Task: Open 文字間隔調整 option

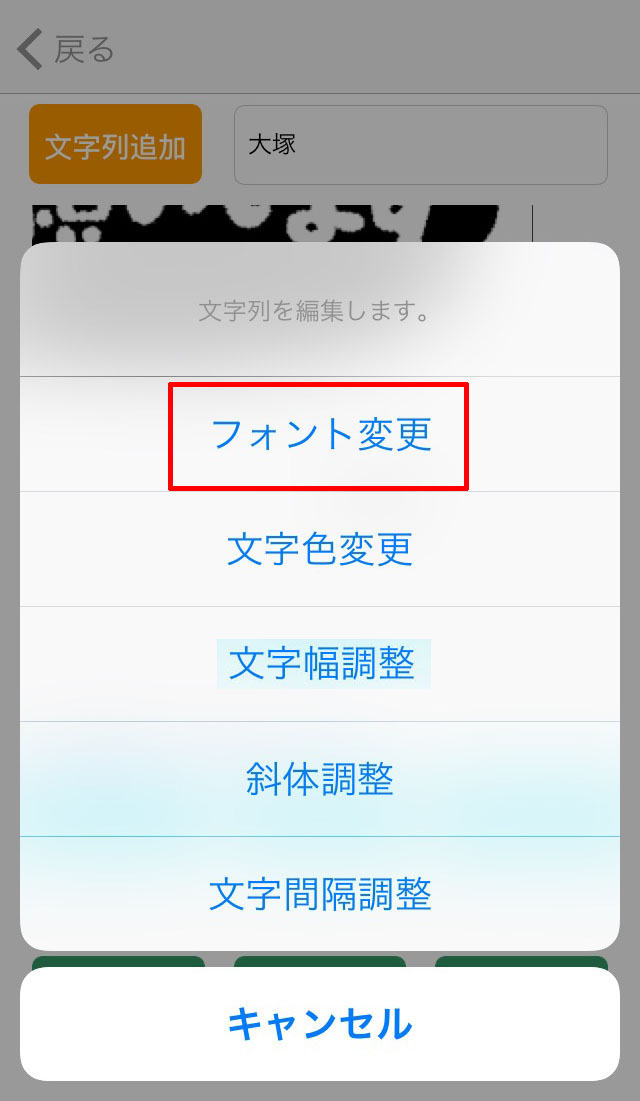Action: 320,893
